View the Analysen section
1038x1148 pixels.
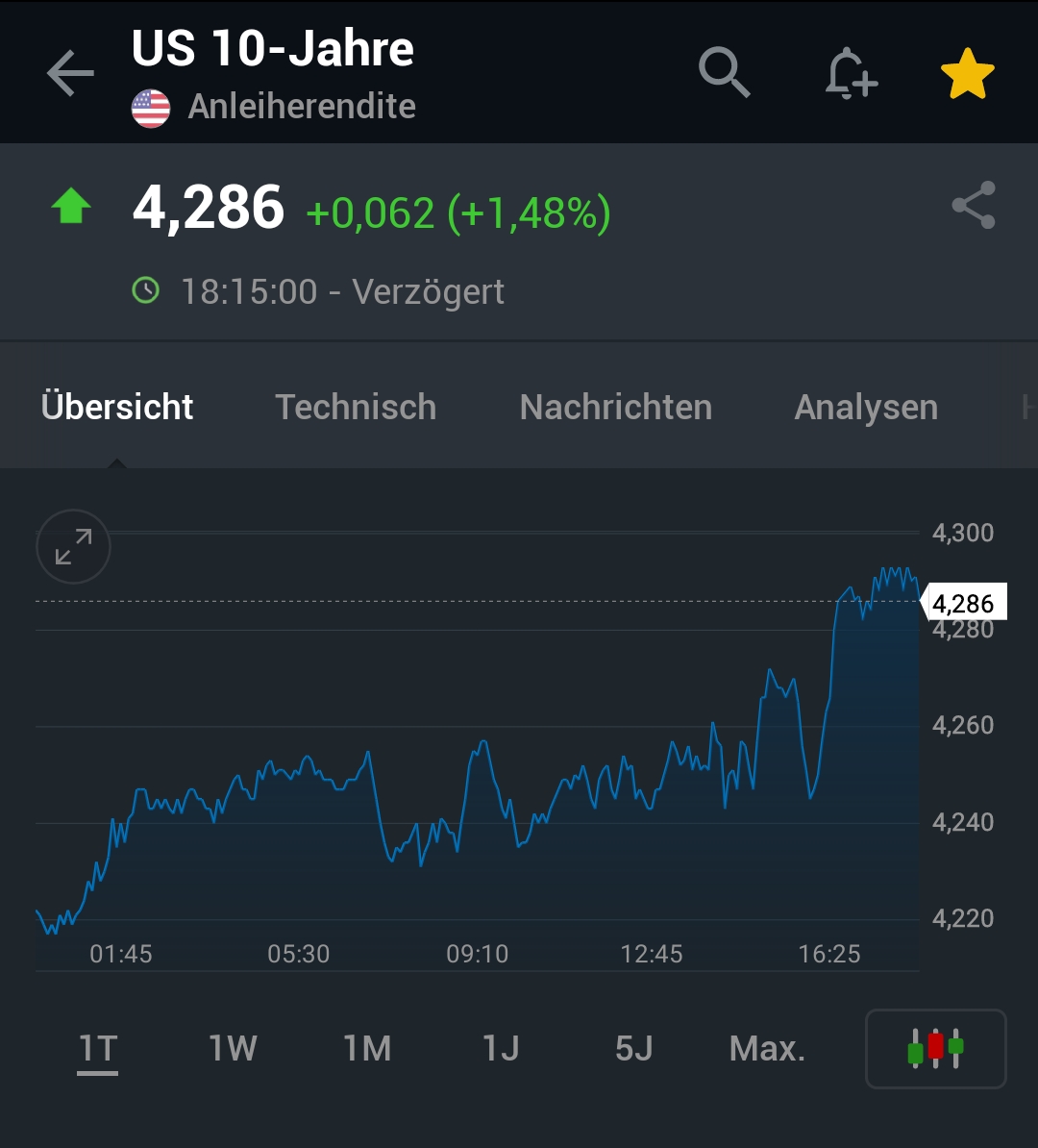tap(865, 407)
